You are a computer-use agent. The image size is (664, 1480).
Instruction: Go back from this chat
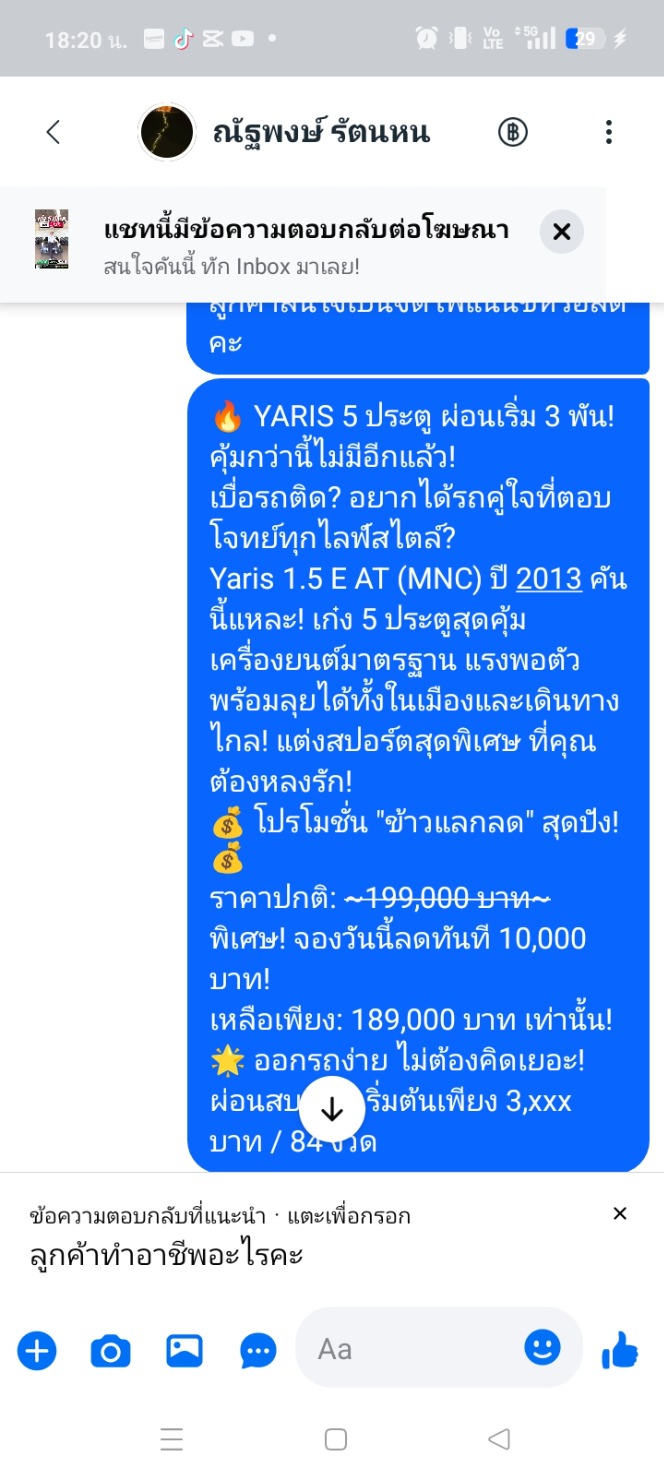54,132
